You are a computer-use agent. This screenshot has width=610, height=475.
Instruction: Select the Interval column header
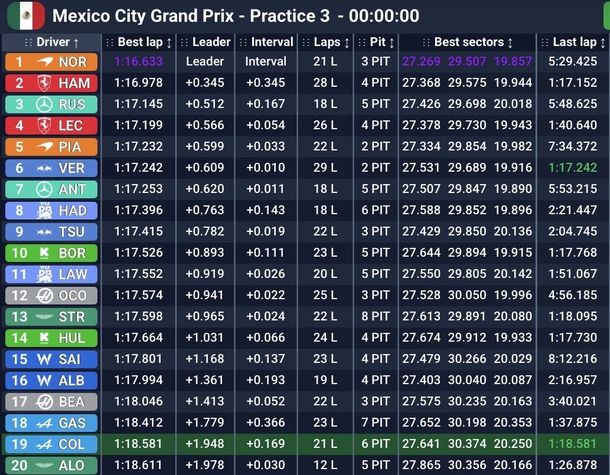pyautogui.click(x=272, y=42)
